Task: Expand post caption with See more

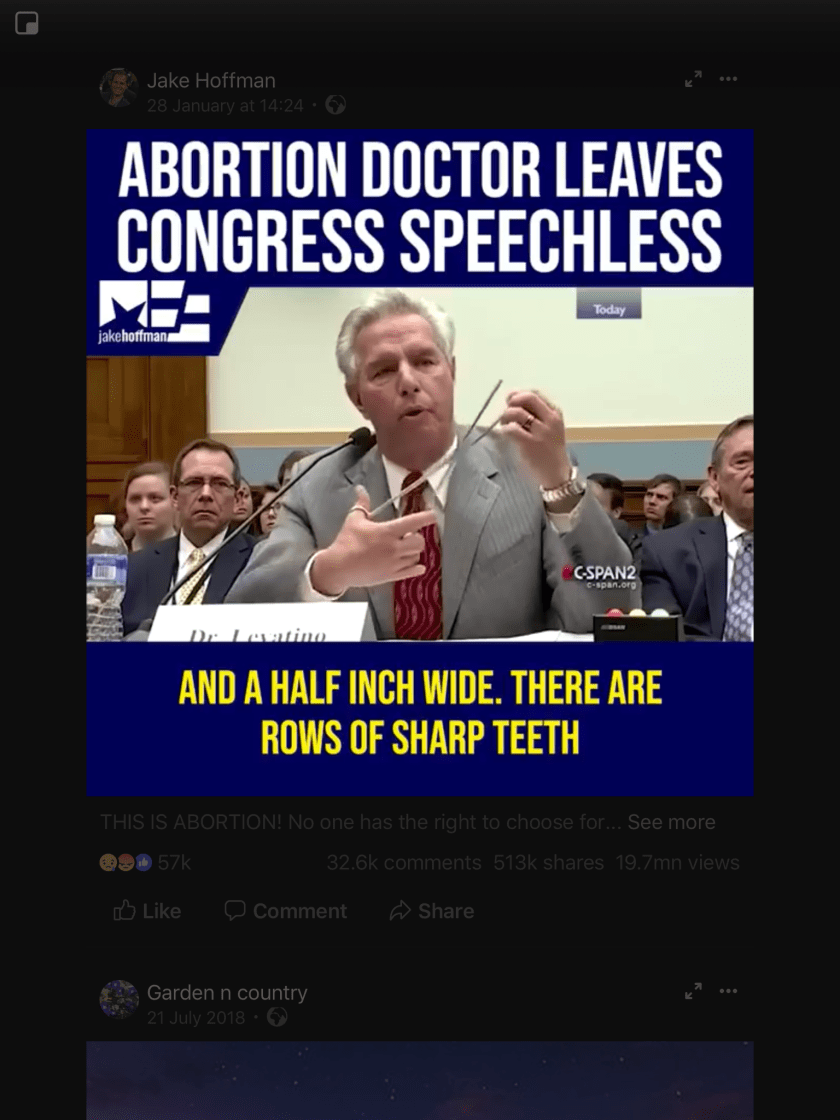Action: click(671, 822)
